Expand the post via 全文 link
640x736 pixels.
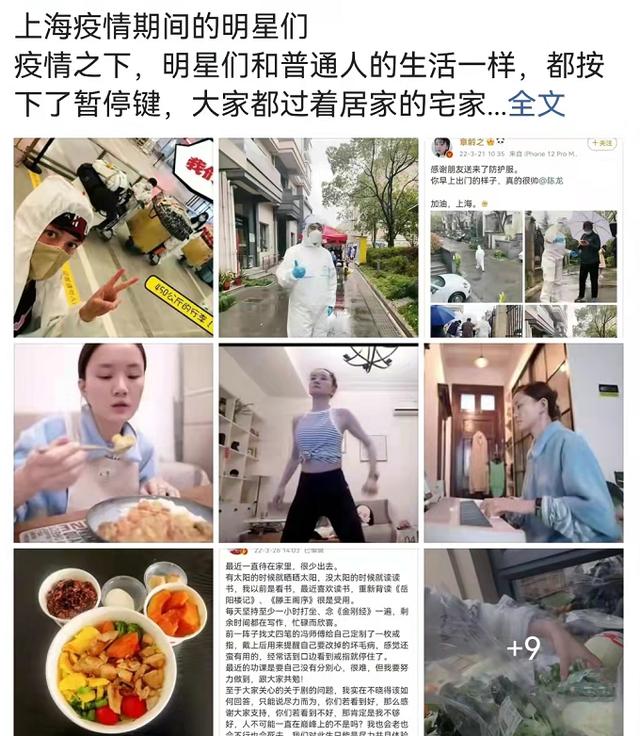click(536, 103)
